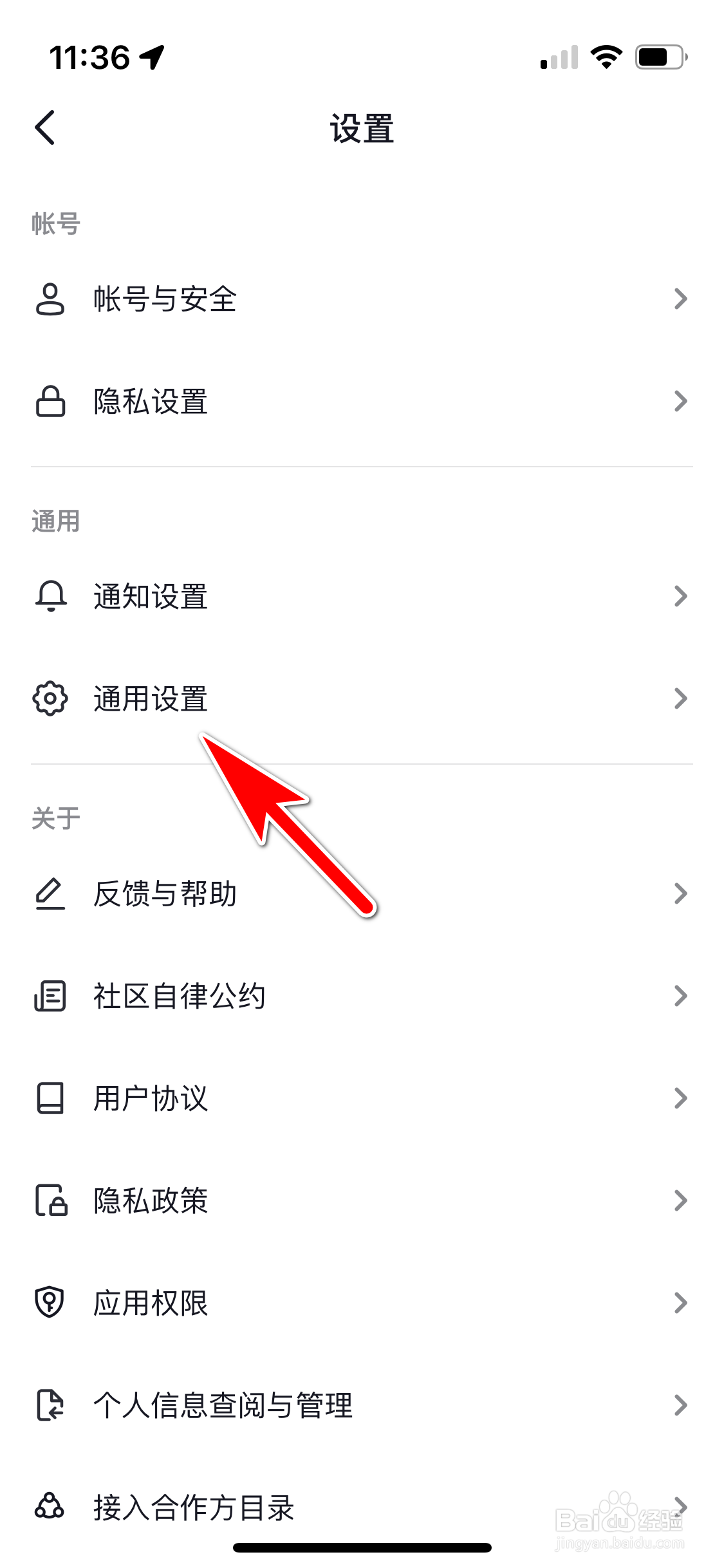Select the shield icon beside 应用权限
Viewport: 724px width, 1568px height.
(x=51, y=1303)
